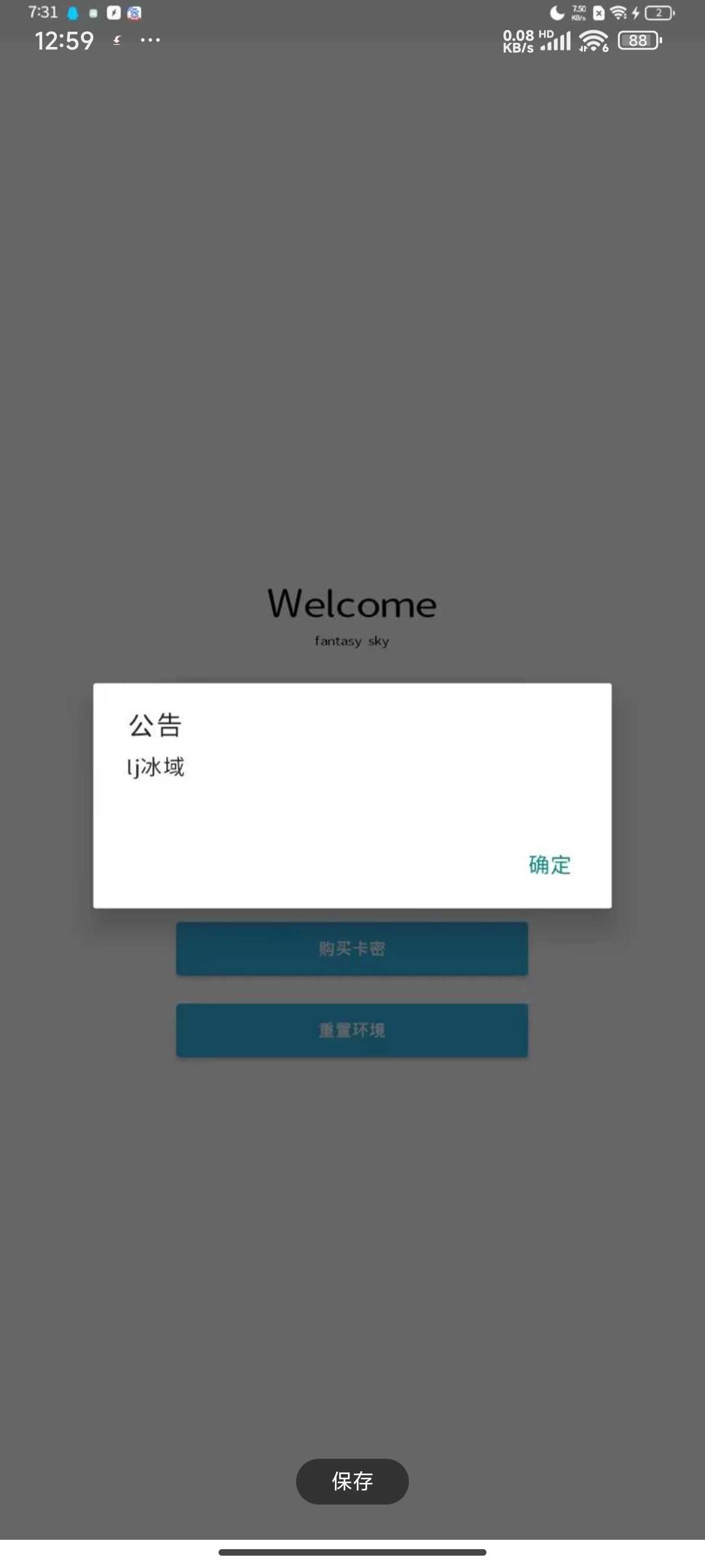This screenshot has width=705, height=1568.
Task: Save the image with the 保存 button
Action: pyautogui.click(x=352, y=1481)
